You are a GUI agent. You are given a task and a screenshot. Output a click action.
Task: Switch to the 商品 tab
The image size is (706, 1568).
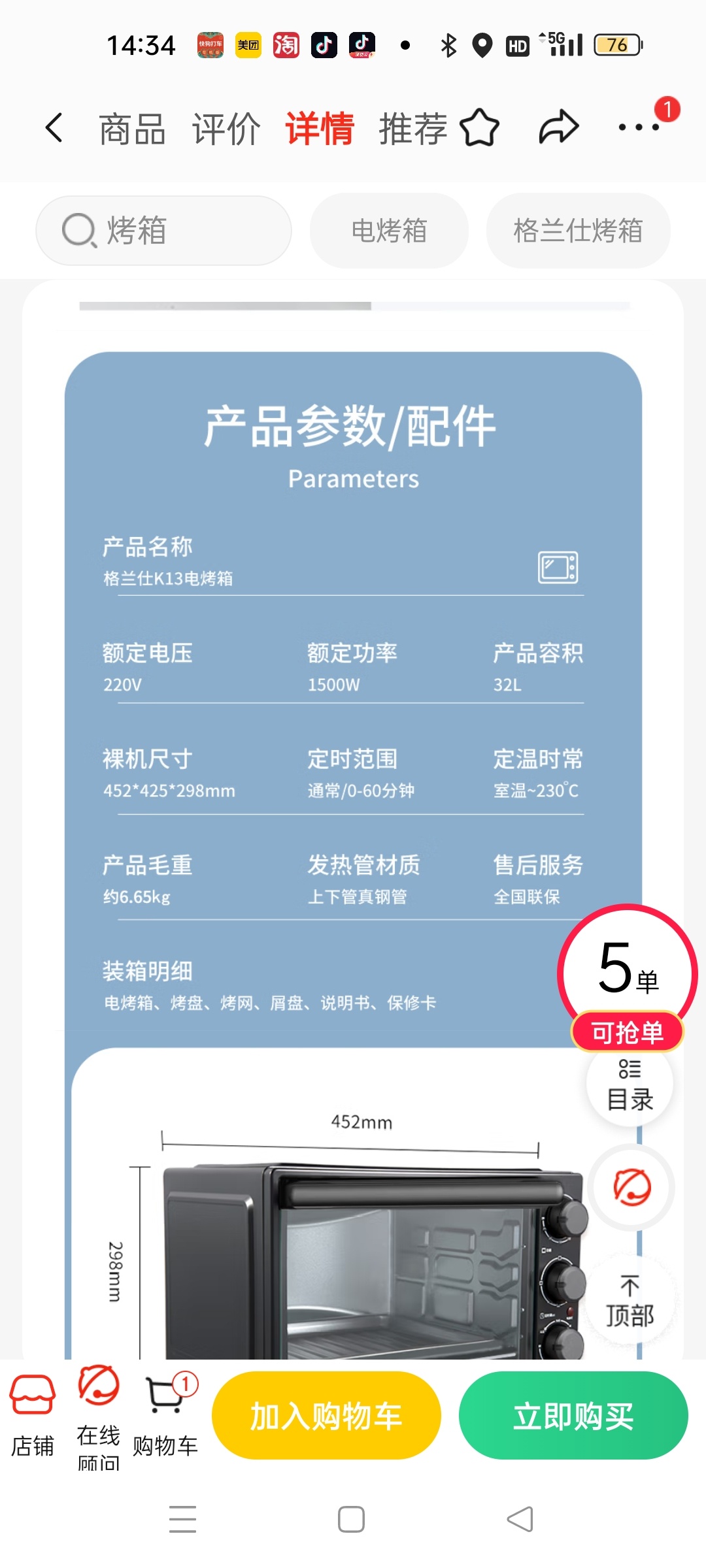132,128
